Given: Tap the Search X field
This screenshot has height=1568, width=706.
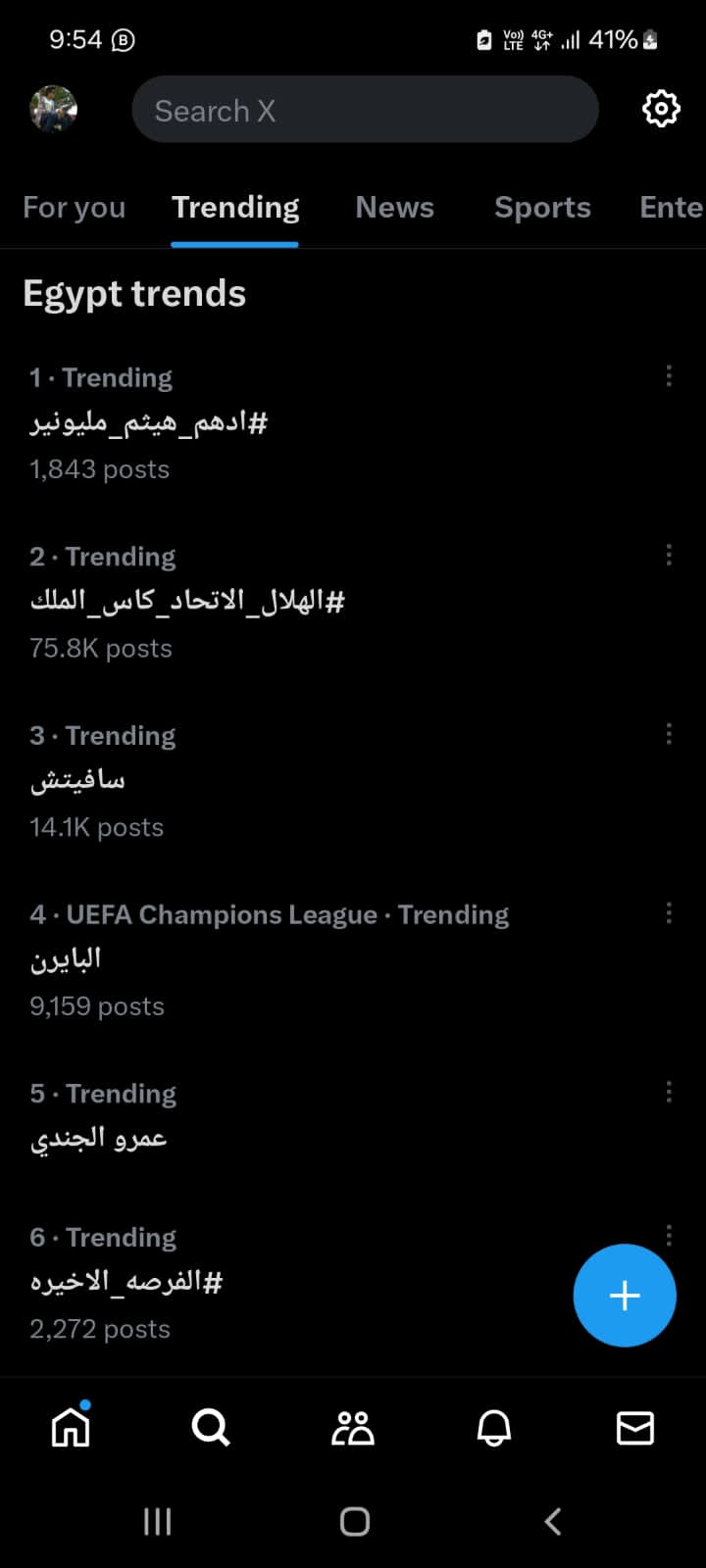Looking at the screenshot, I should click(365, 111).
